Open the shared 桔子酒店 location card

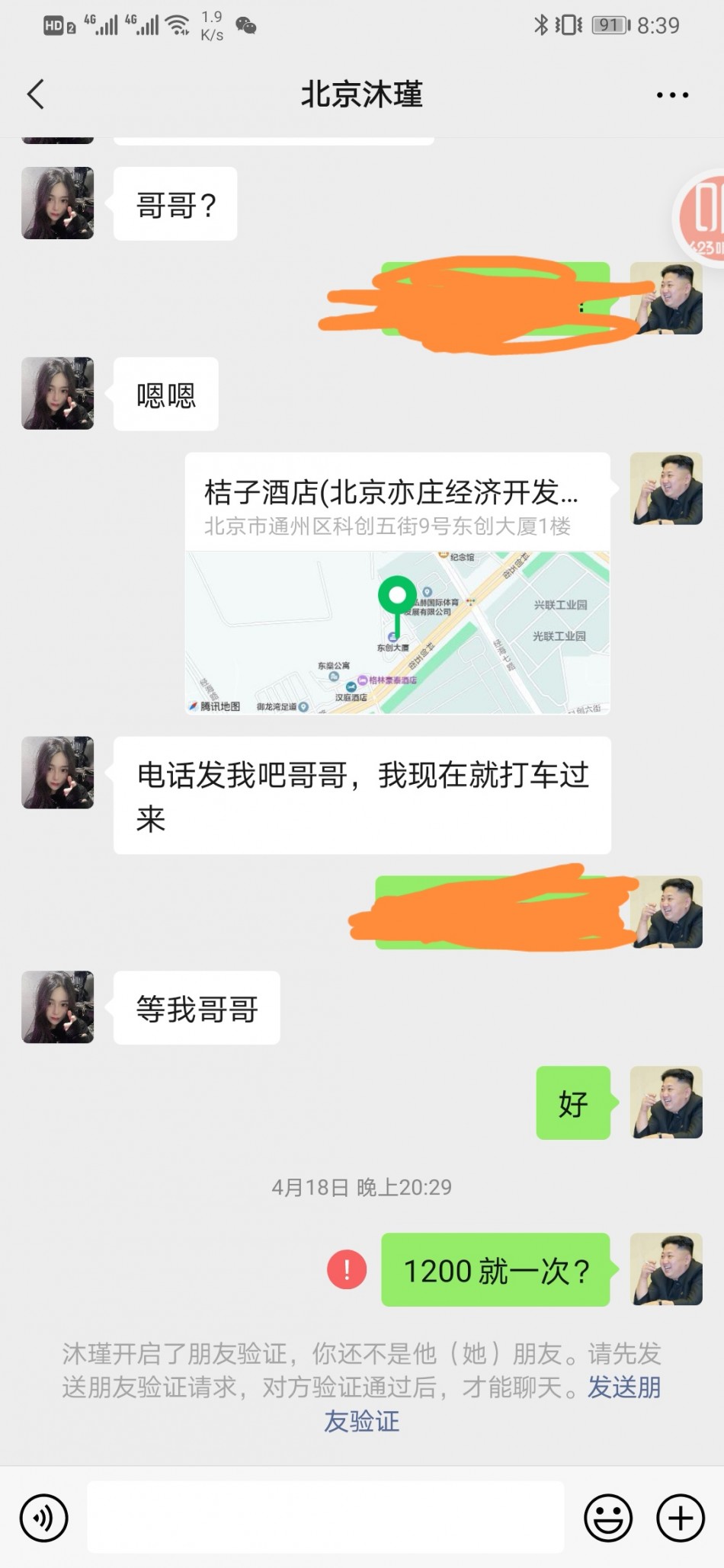point(397,584)
